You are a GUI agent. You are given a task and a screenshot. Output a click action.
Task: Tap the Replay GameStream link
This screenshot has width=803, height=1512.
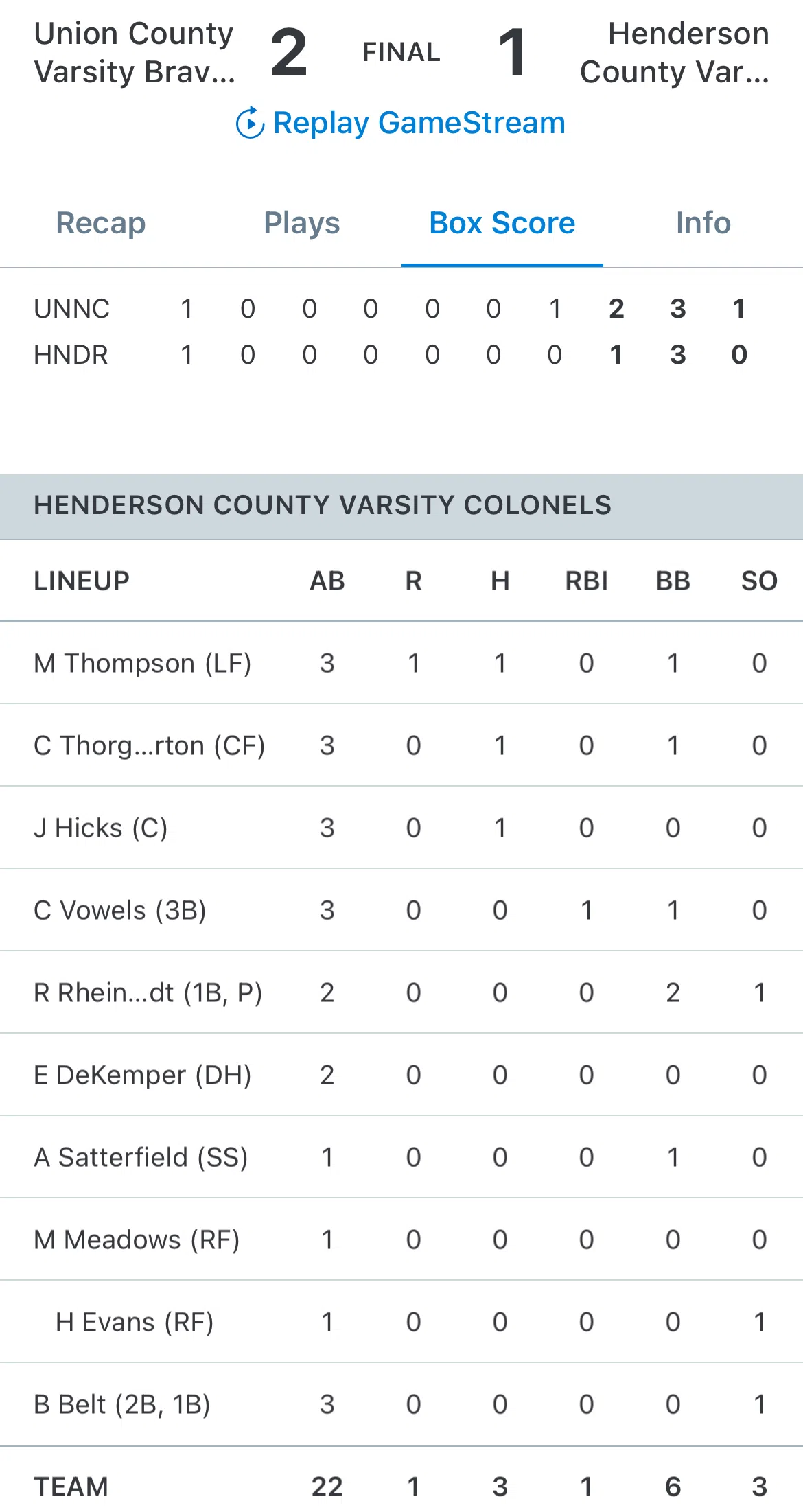coord(401,124)
